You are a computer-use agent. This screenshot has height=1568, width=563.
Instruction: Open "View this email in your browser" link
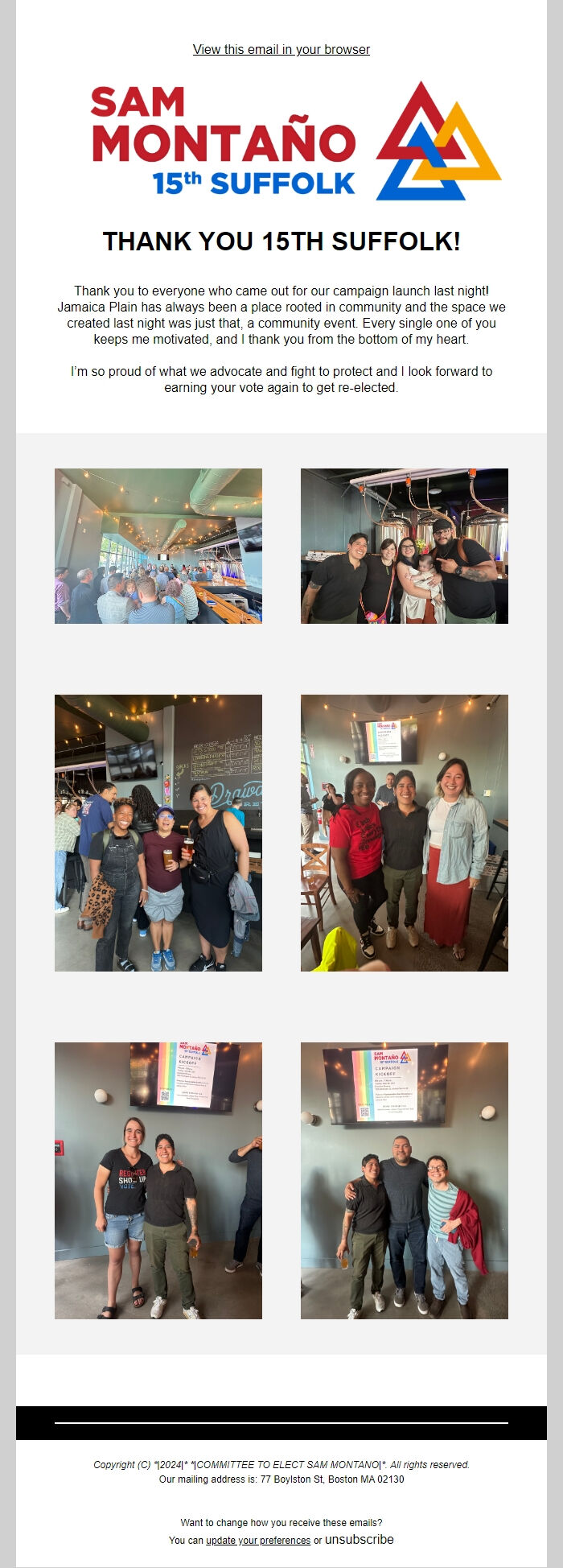tap(281, 50)
